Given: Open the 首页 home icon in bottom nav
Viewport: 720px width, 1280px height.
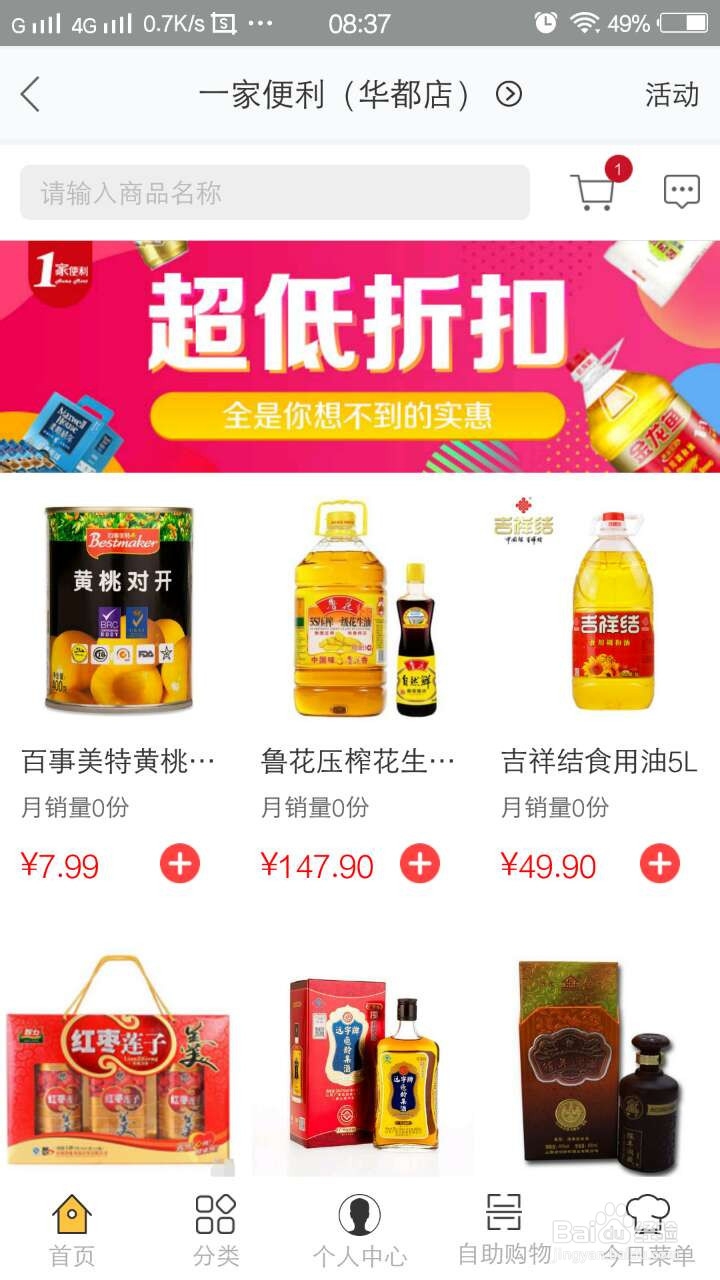Looking at the screenshot, I should (70, 1215).
